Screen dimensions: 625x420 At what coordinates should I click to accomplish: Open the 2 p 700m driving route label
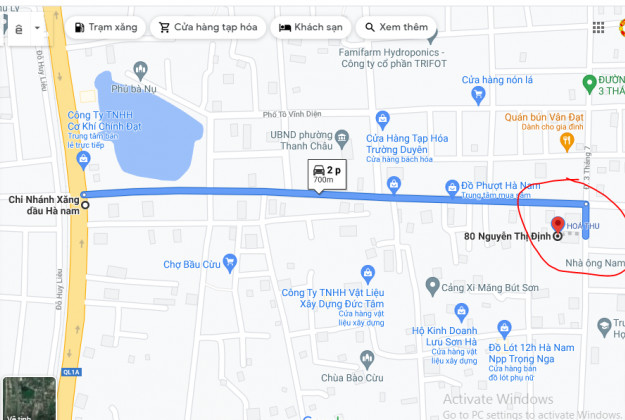(323, 173)
